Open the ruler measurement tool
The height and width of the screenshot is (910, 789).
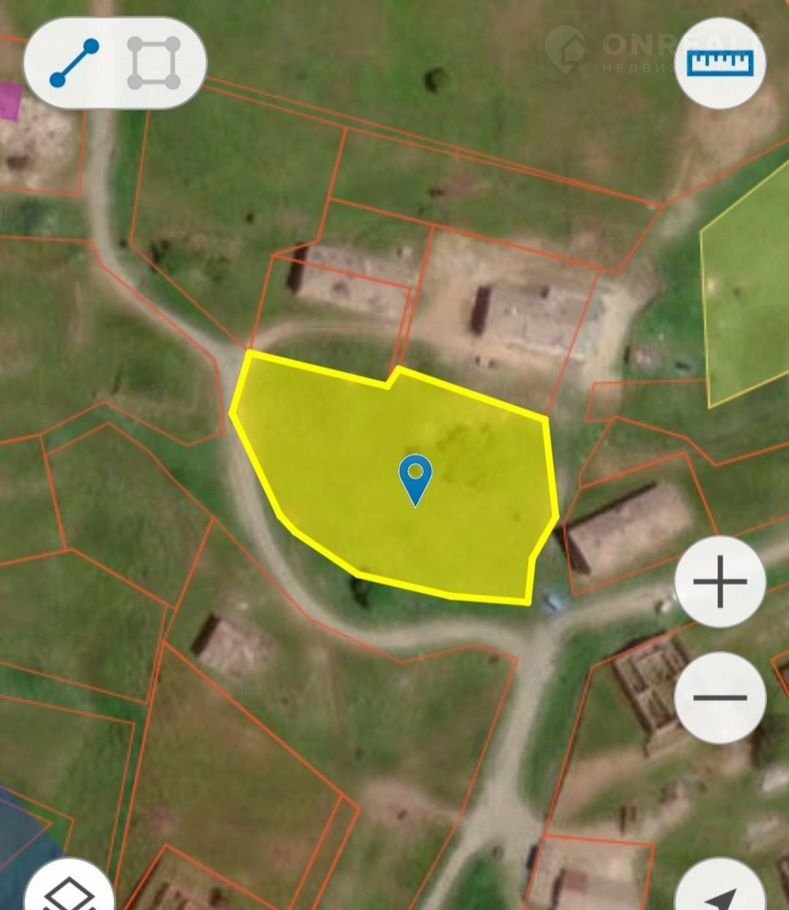coord(720,63)
